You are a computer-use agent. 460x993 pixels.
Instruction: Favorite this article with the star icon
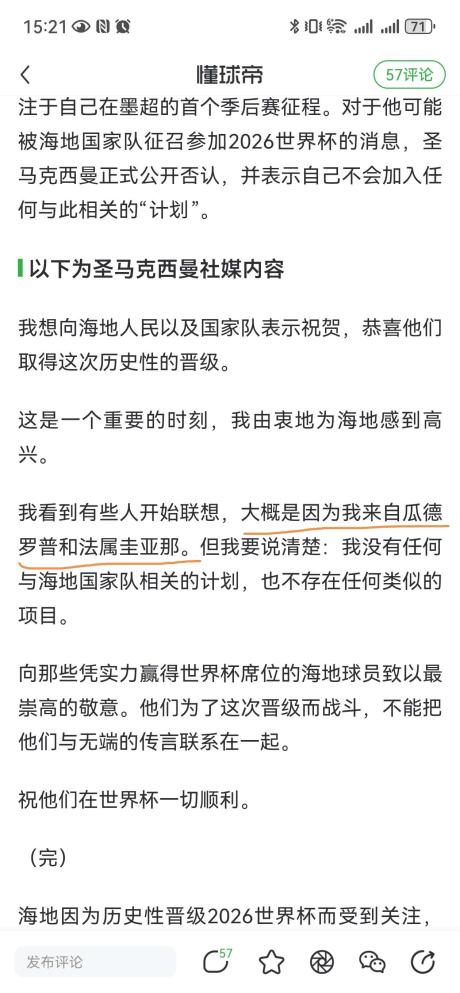(x=271, y=962)
